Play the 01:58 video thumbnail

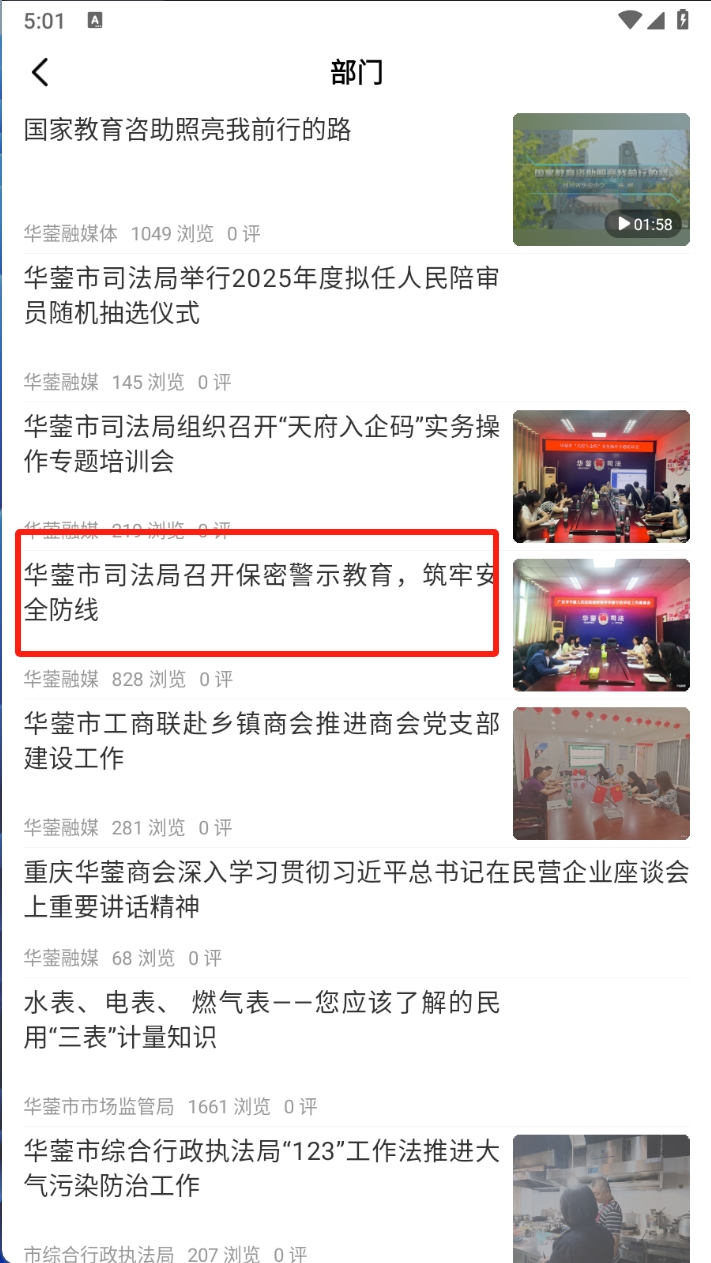point(601,180)
